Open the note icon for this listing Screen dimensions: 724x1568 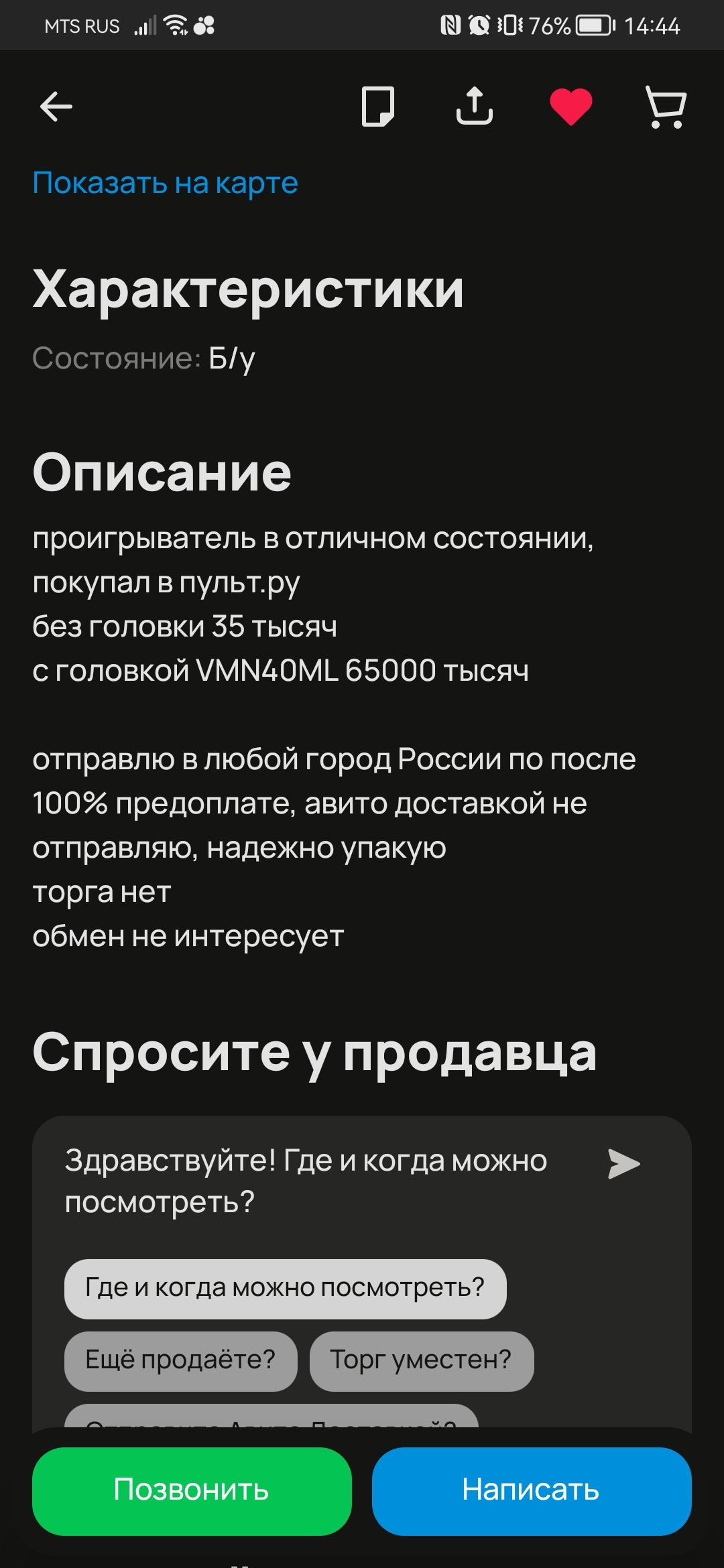(x=377, y=107)
